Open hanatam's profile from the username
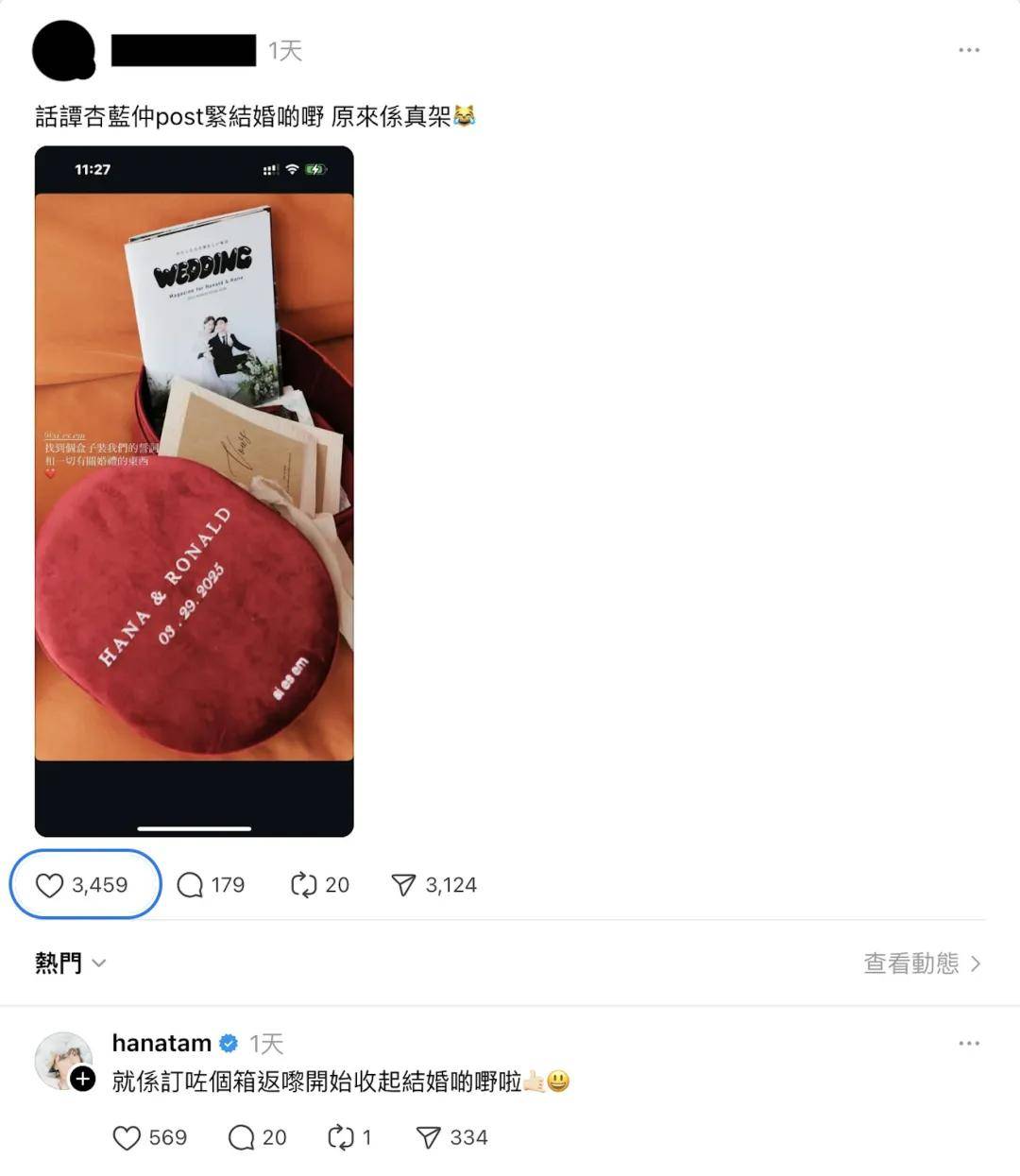 (161, 1043)
